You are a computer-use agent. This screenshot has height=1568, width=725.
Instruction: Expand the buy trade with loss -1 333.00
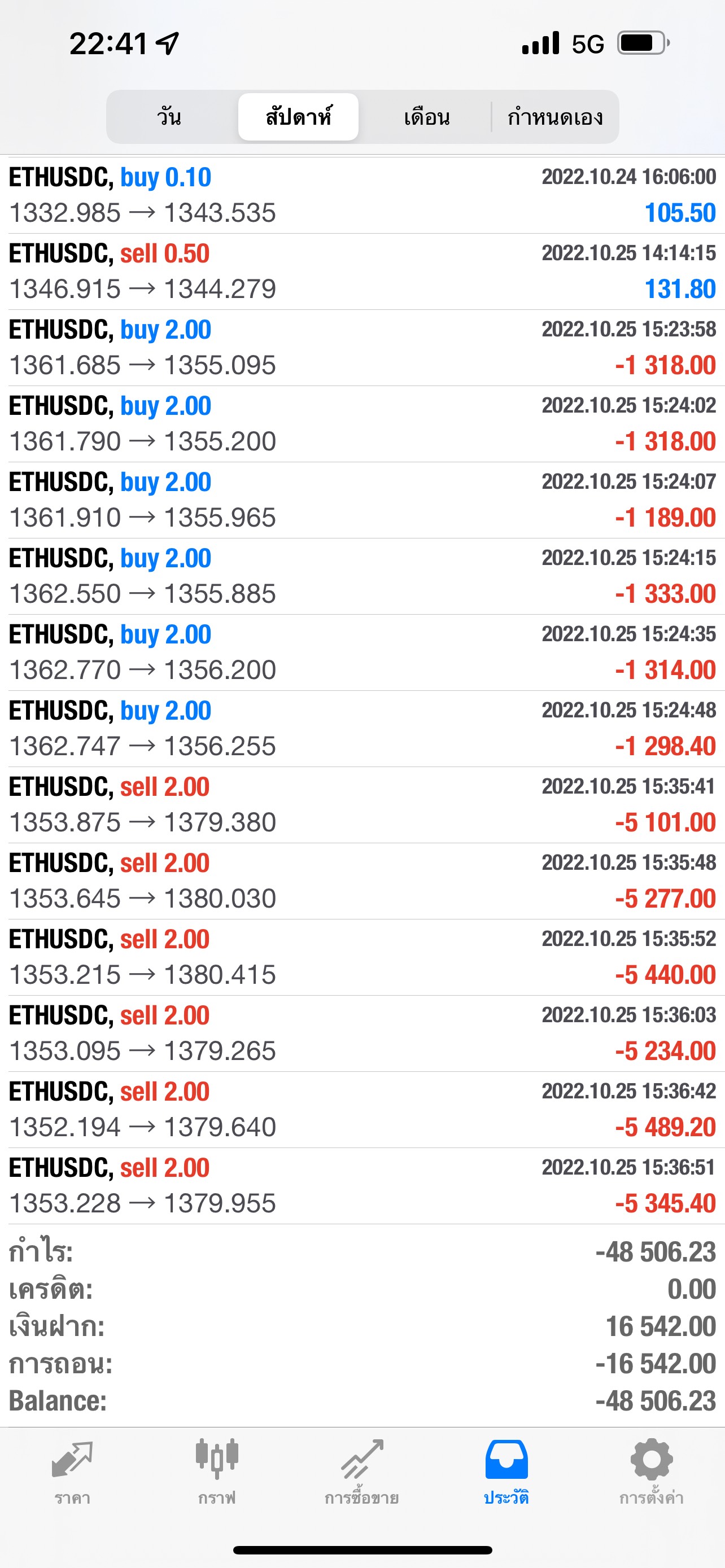click(x=362, y=576)
